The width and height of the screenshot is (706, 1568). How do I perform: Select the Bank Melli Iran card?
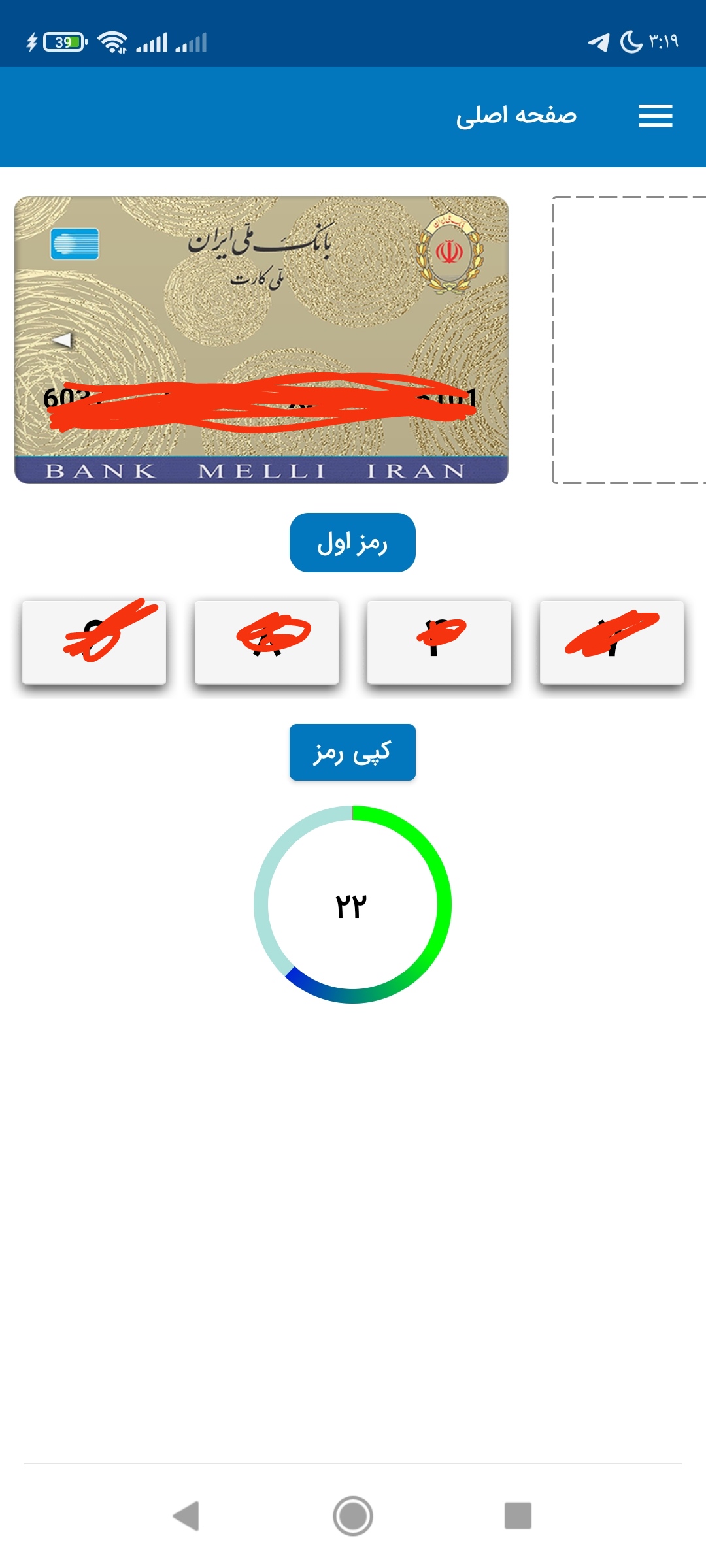[x=261, y=307]
